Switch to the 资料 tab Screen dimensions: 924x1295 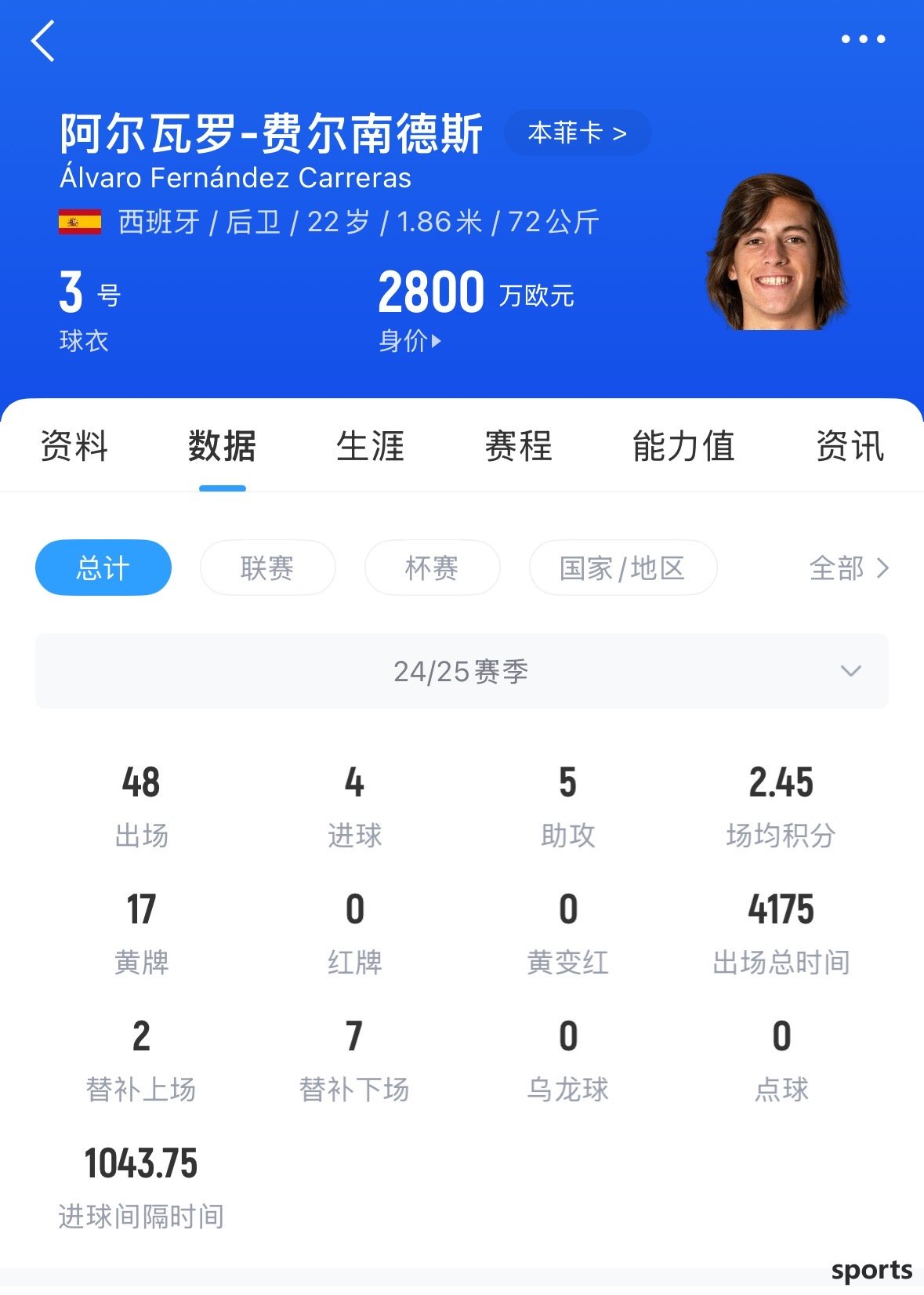pyautogui.click(x=74, y=447)
